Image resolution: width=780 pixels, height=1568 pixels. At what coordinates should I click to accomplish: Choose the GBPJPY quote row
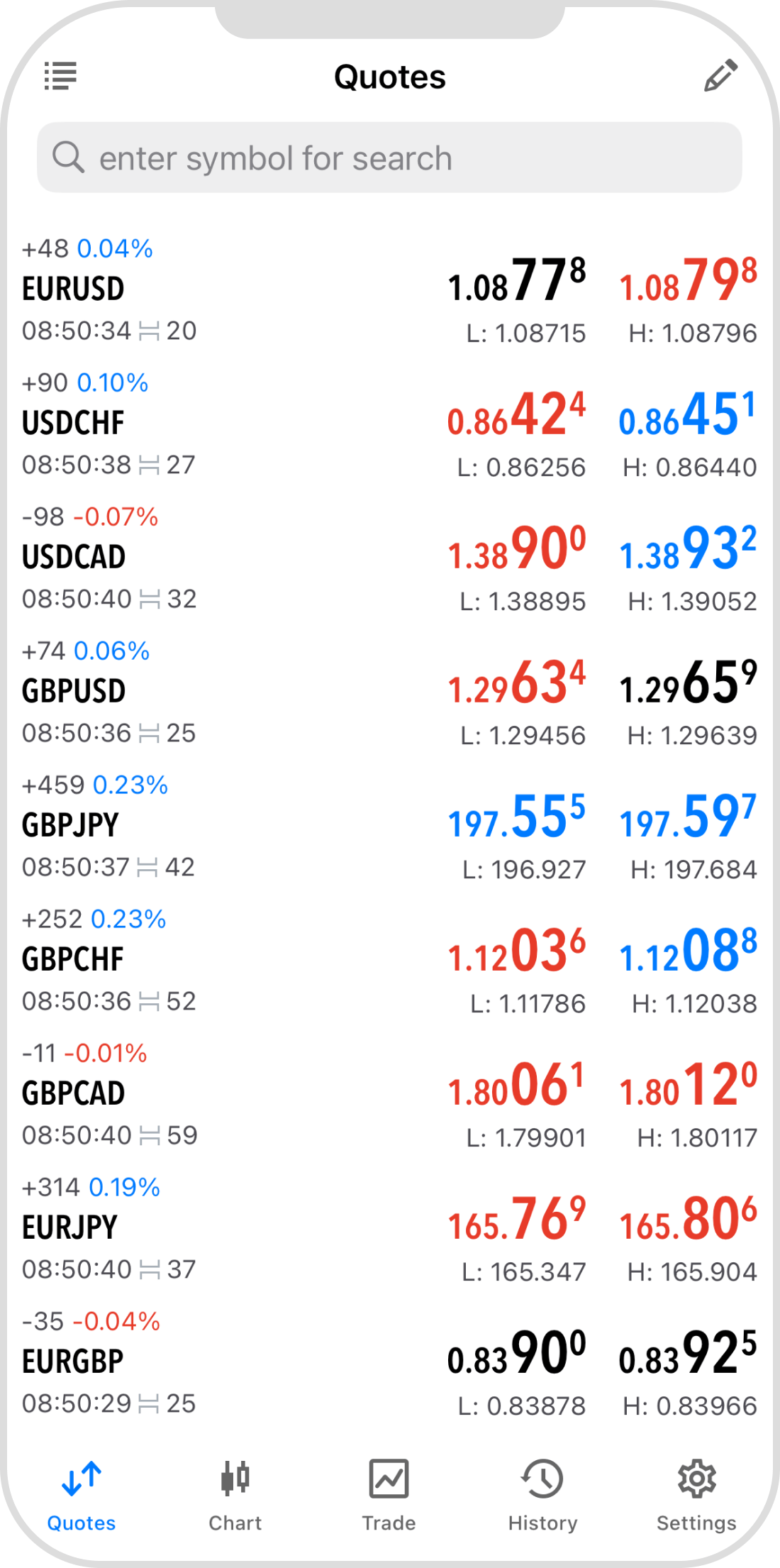tap(71, 826)
